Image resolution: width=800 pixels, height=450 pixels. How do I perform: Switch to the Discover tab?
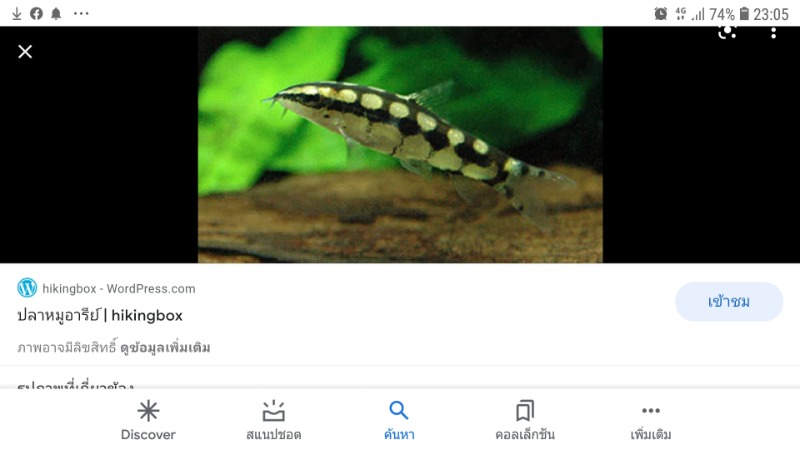pos(148,420)
